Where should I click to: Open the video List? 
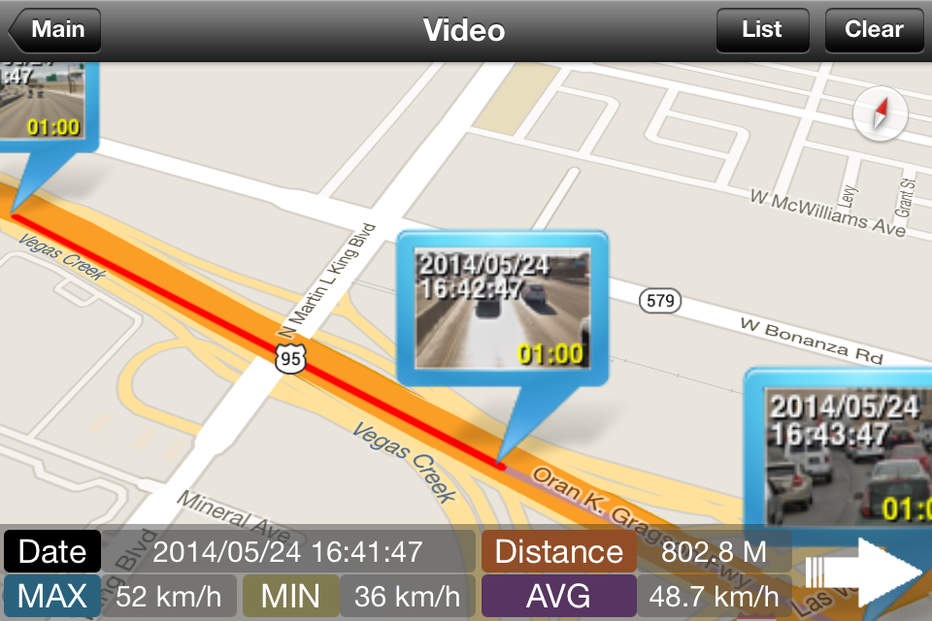click(762, 30)
